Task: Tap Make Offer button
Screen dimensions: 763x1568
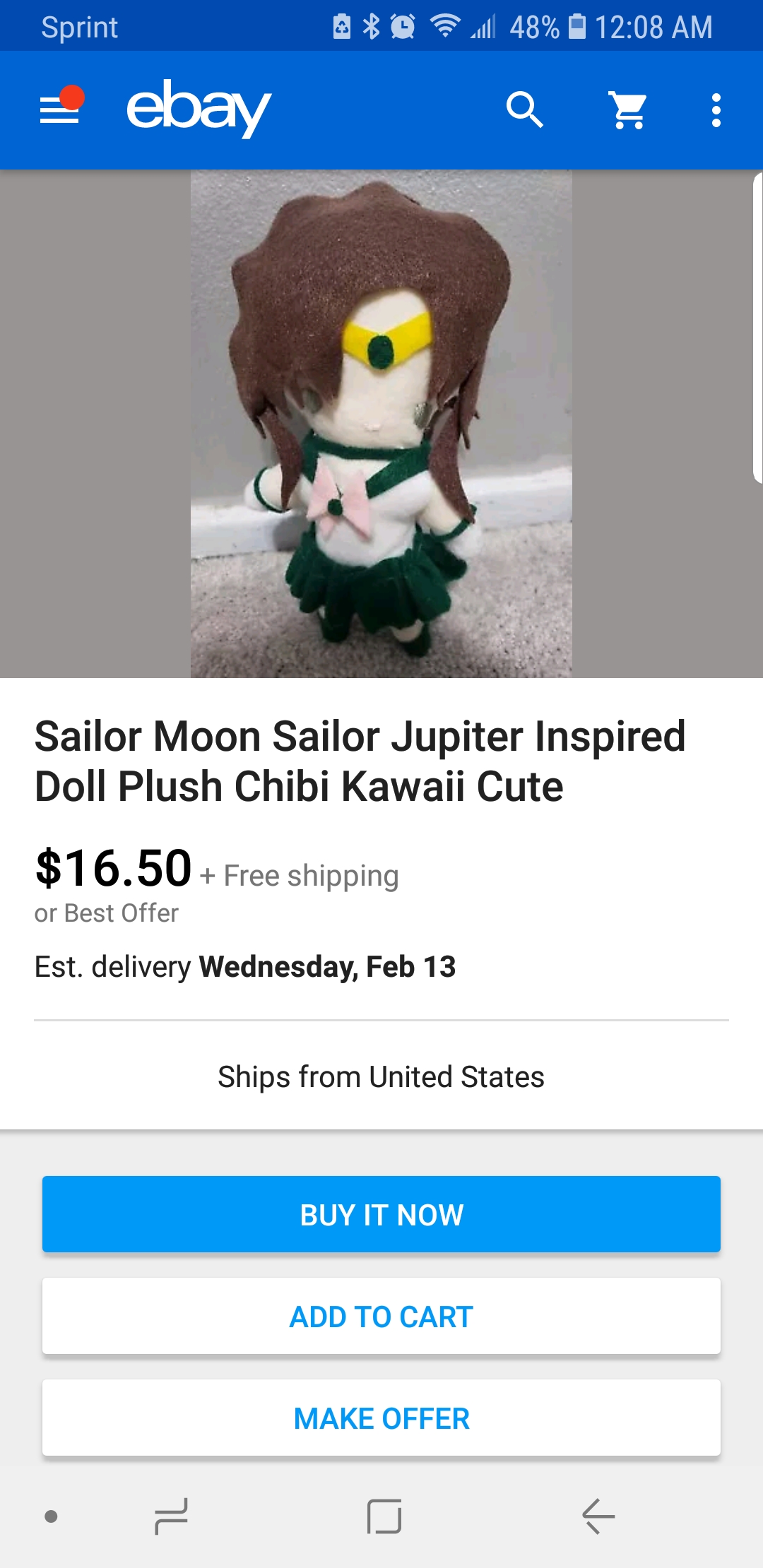Action: 381,1418
